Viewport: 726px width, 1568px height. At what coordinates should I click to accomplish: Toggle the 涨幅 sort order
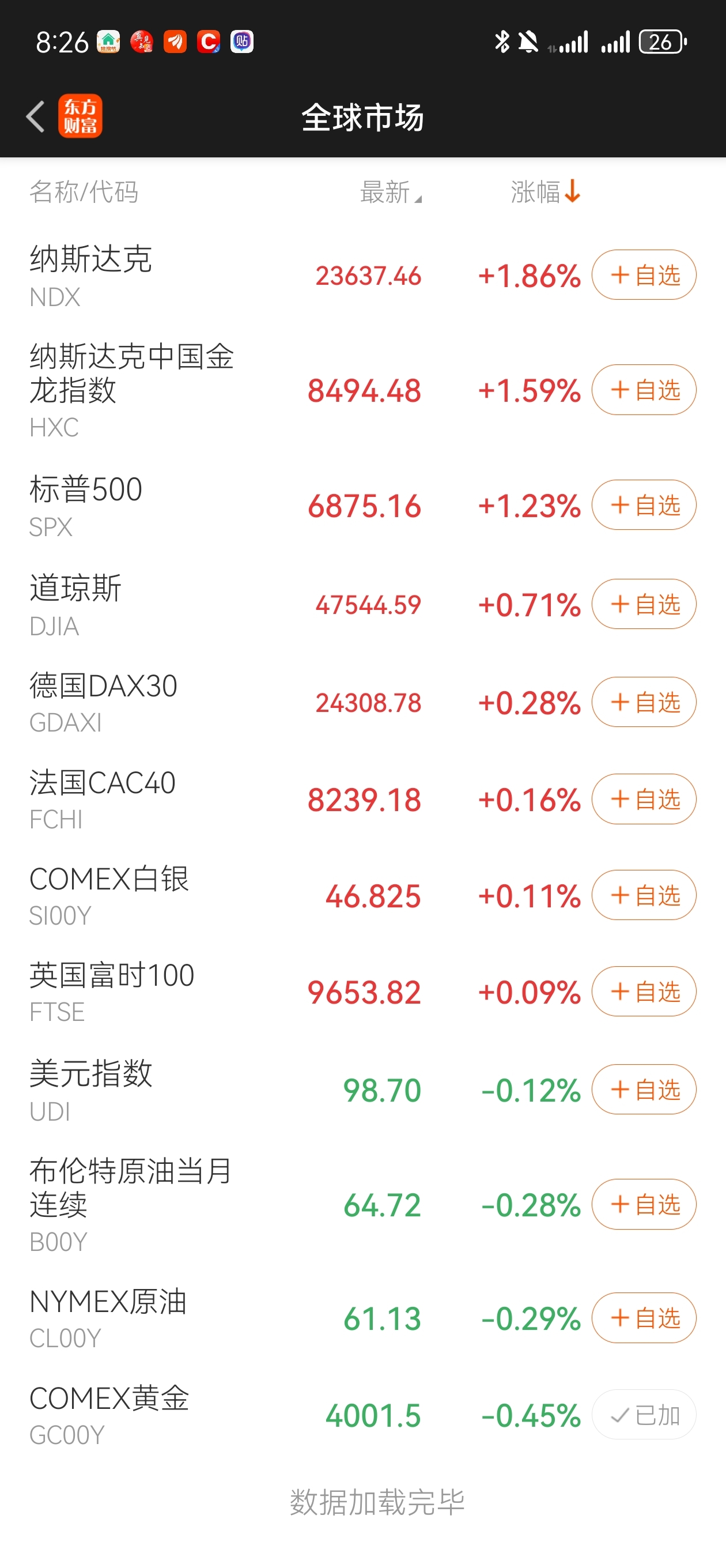[544, 193]
